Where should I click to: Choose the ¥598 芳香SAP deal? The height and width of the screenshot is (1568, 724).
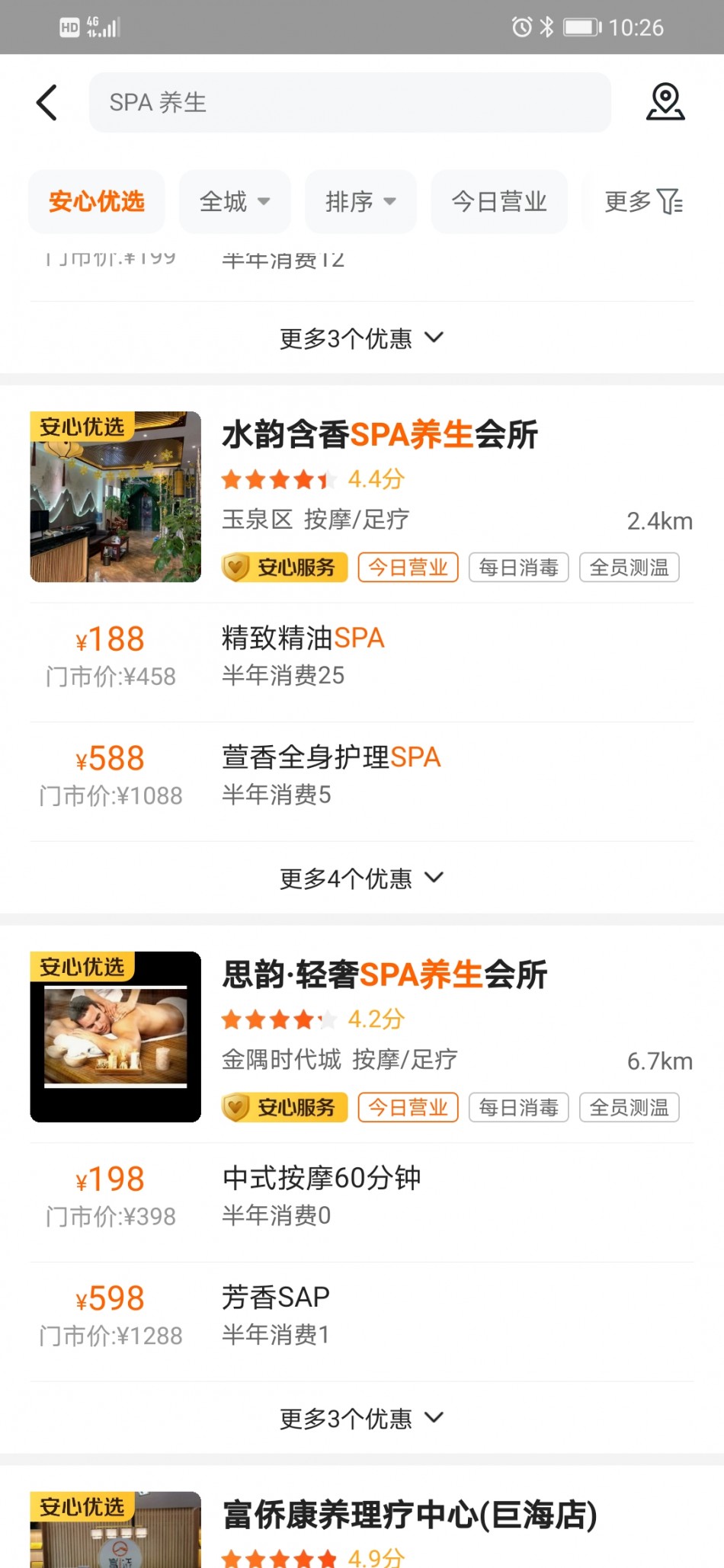coord(361,1316)
